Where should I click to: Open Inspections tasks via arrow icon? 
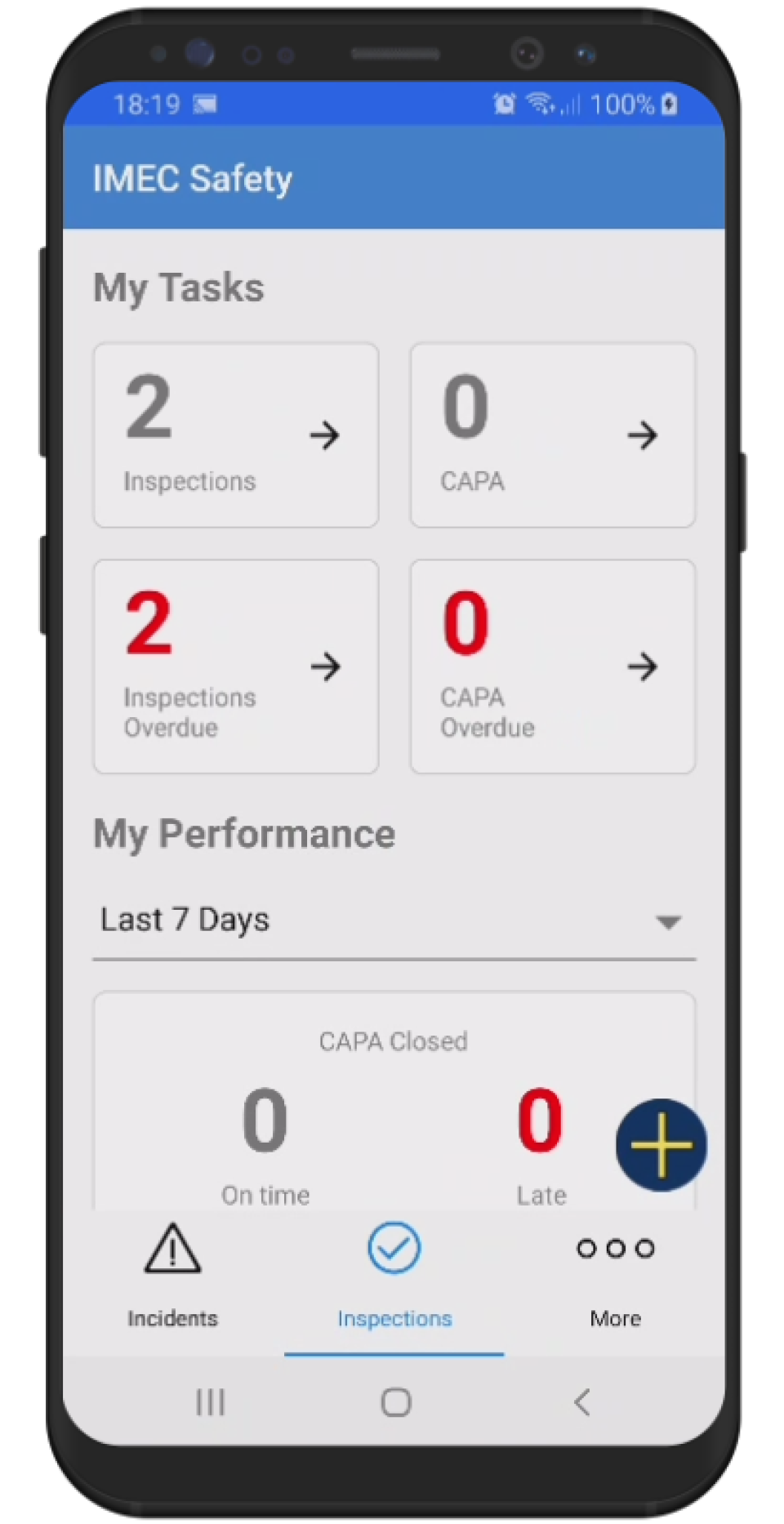tap(325, 435)
